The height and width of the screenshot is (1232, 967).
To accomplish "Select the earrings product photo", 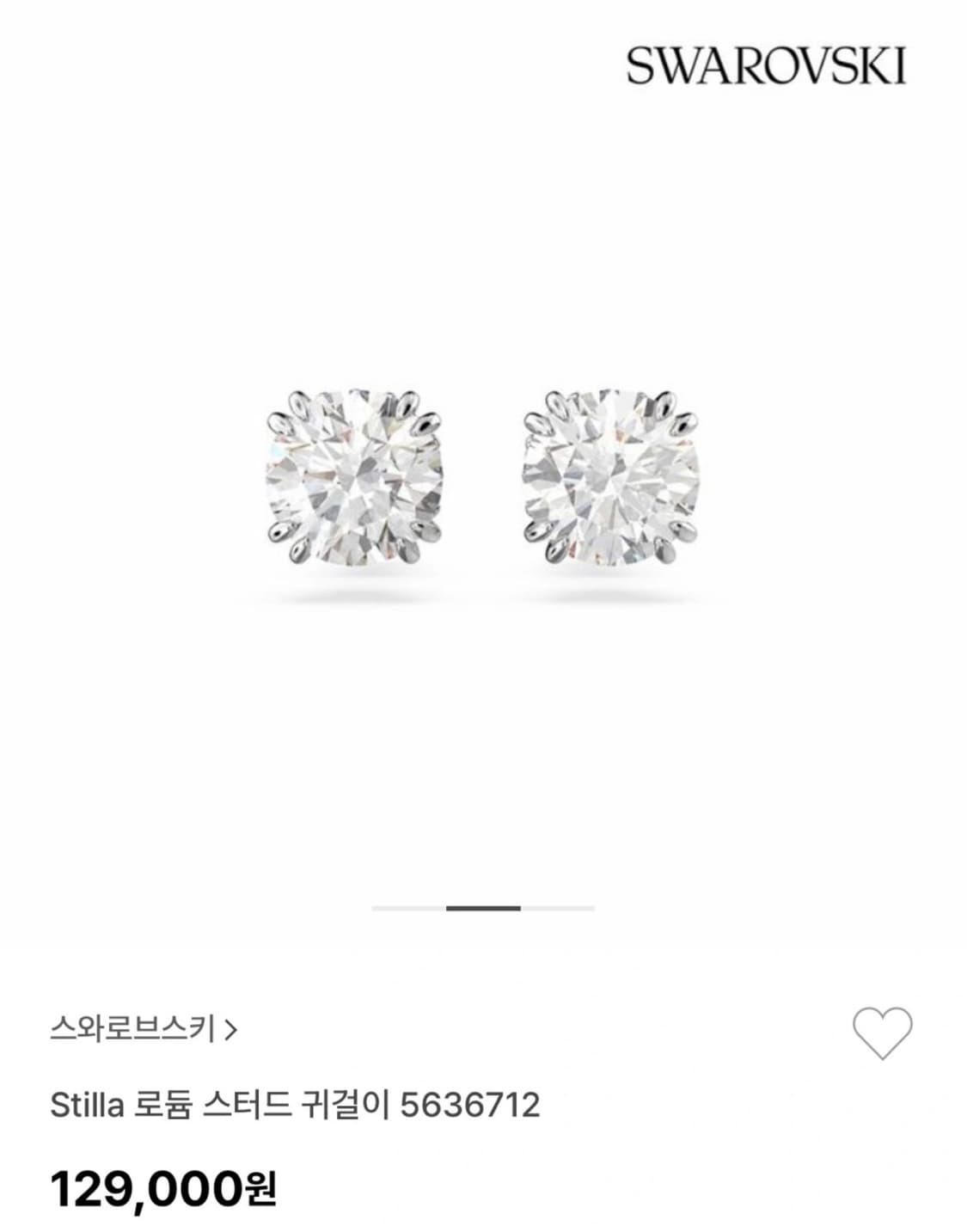I will click(x=483, y=477).
